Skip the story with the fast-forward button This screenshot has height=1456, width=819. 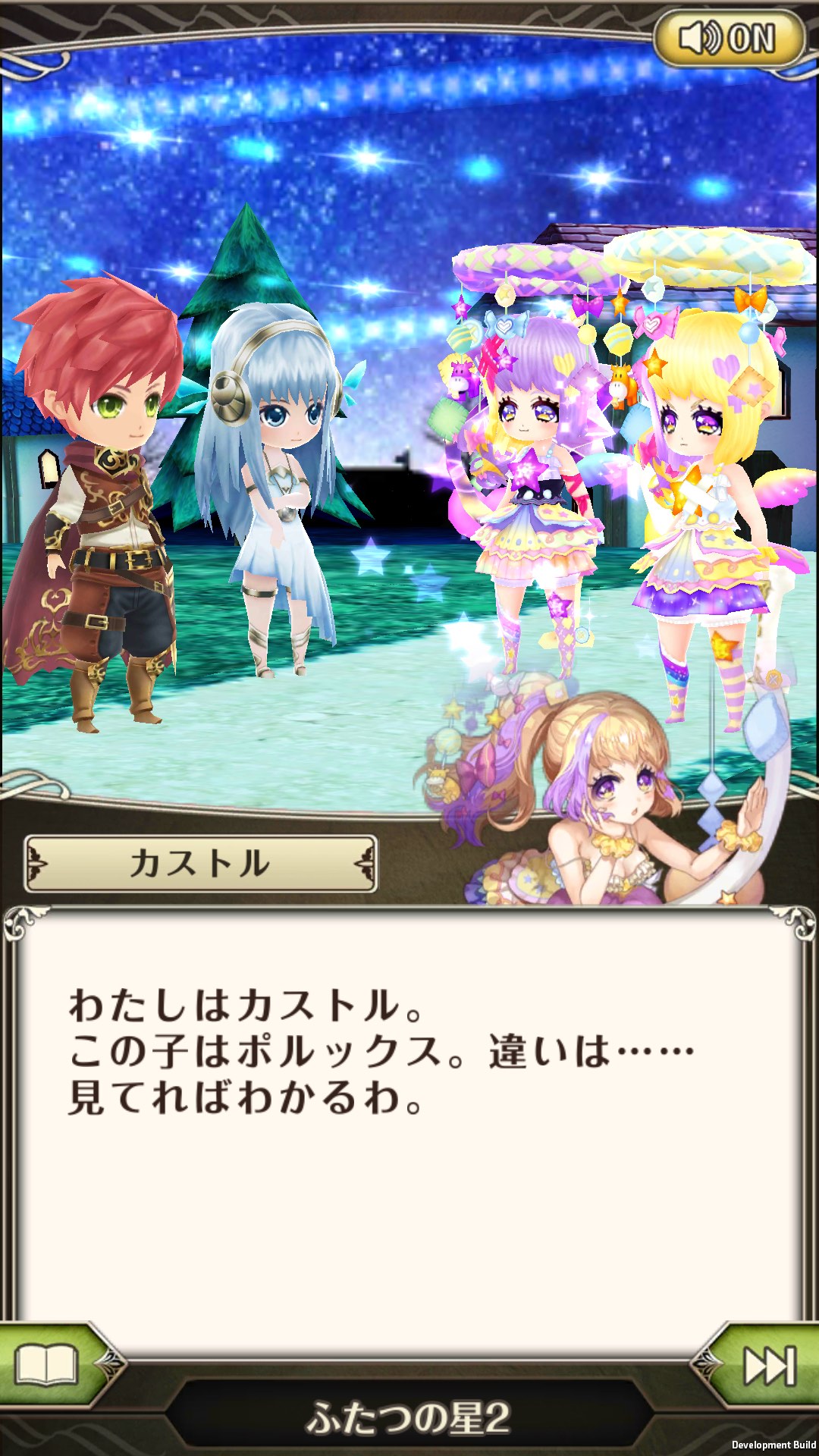tap(768, 1367)
